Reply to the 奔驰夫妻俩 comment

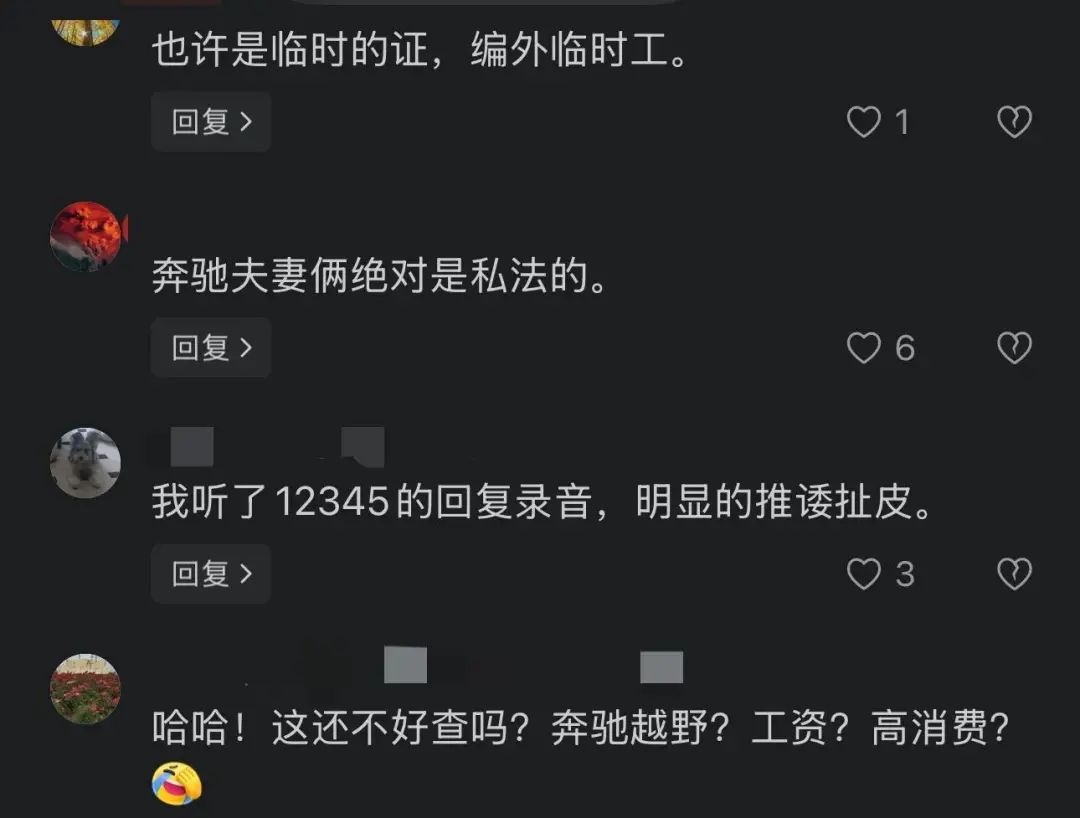point(211,348)
